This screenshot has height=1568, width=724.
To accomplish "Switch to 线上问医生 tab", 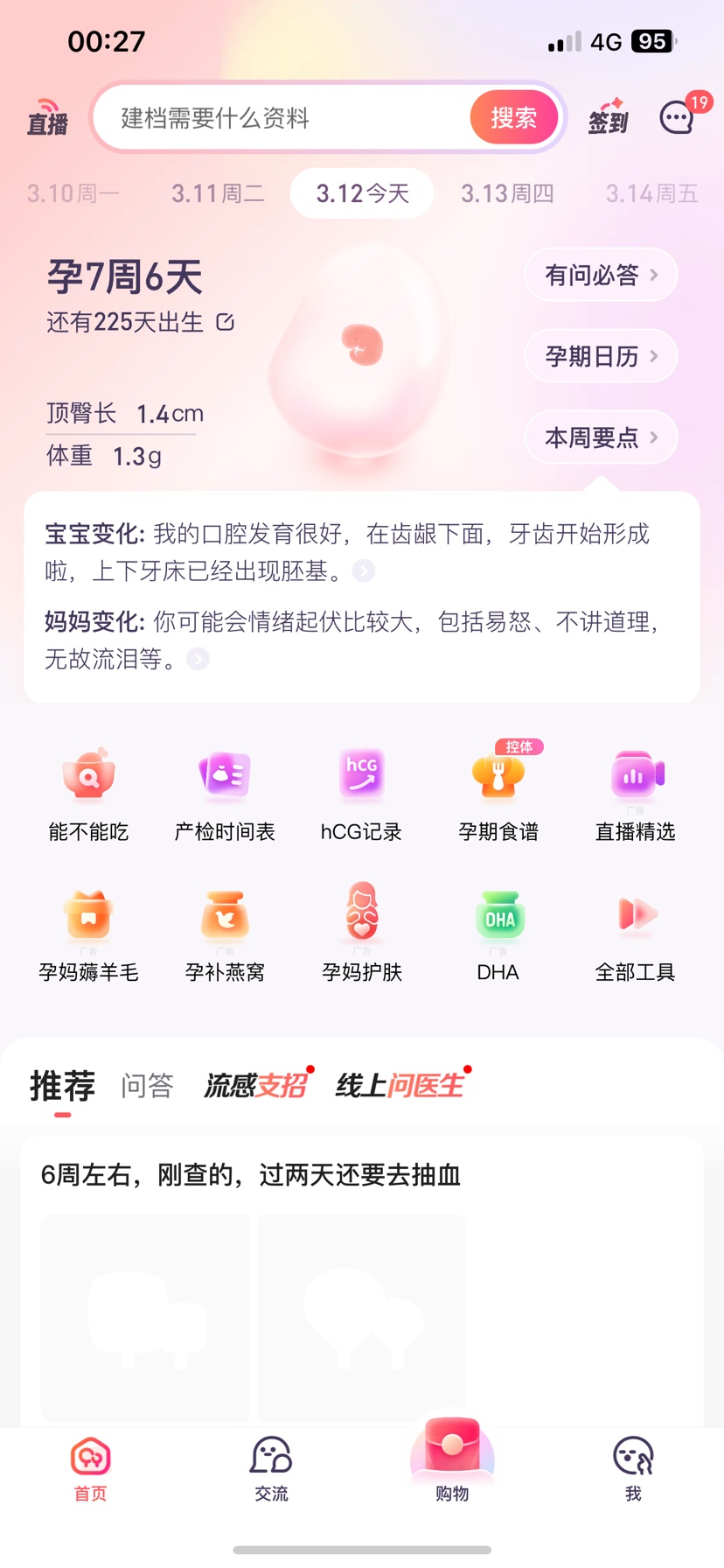I will click(x=400, y=1086).
